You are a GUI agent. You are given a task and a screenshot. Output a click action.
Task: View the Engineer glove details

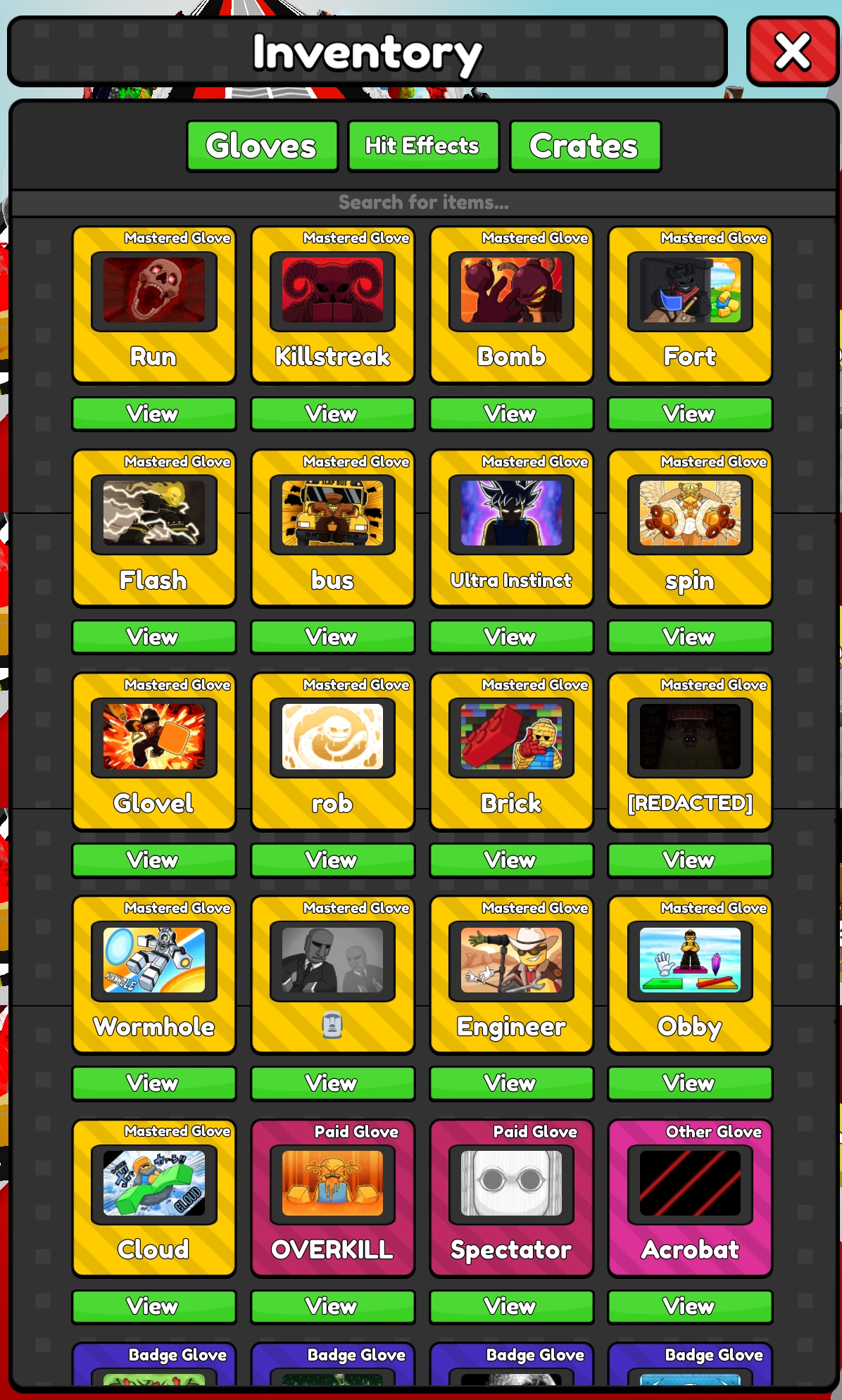pyautogui.click(x=510, y=1083)
